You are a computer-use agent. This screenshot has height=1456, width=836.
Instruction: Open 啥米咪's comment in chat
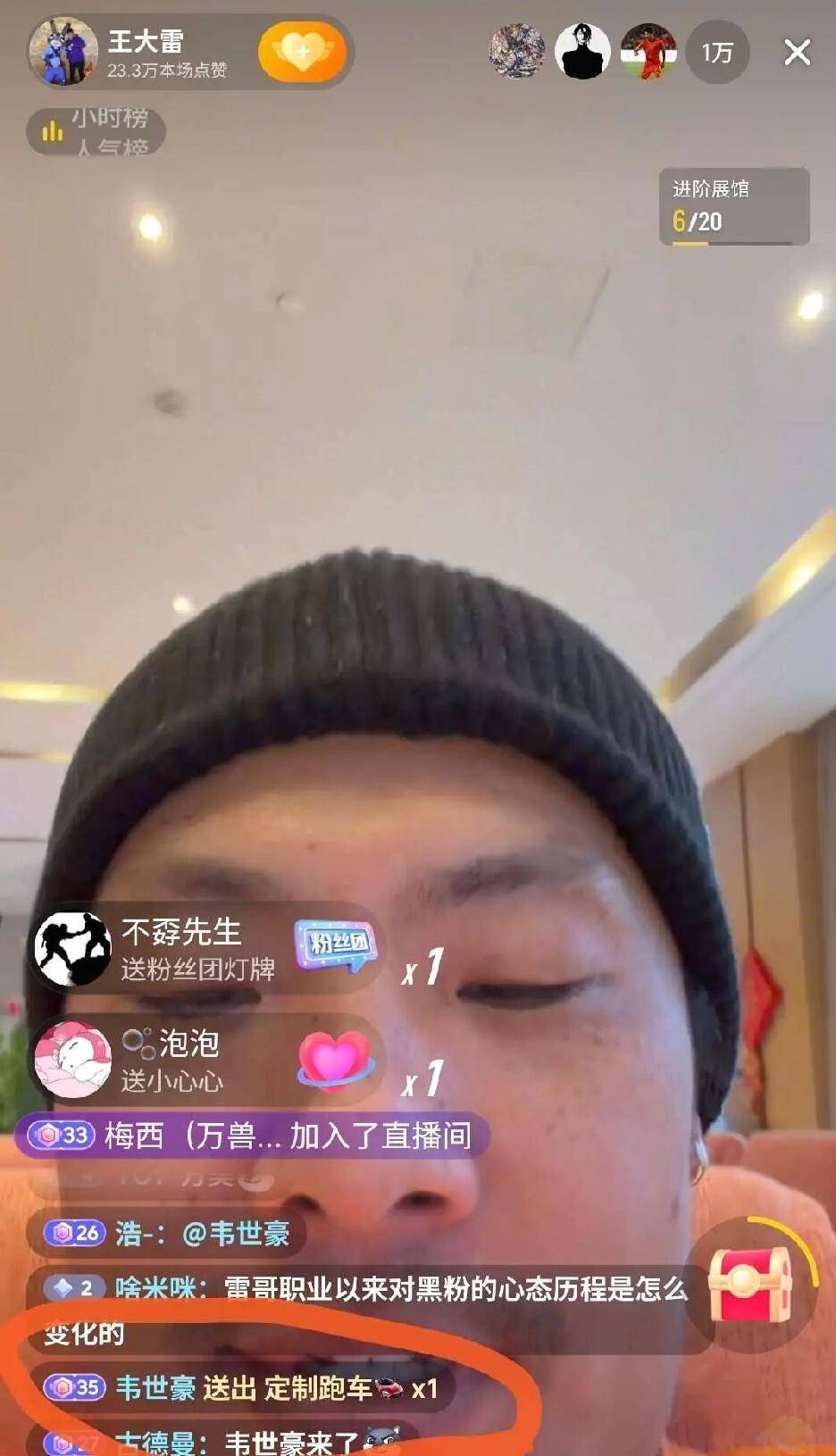357,1289
